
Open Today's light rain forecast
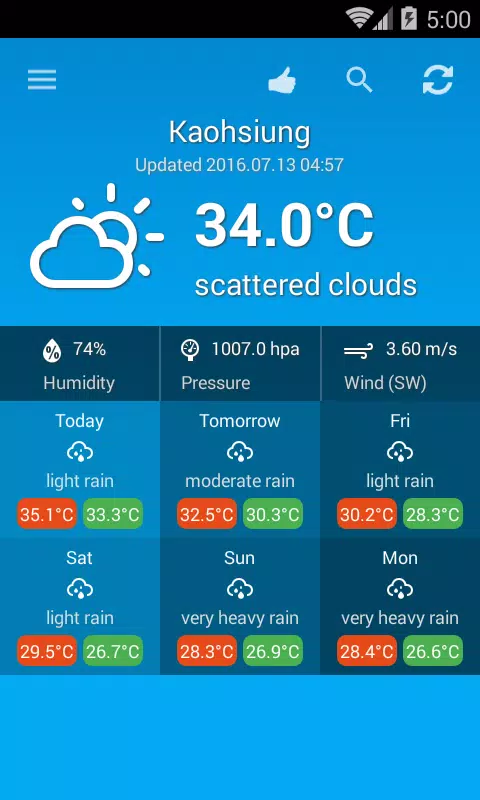80,470
